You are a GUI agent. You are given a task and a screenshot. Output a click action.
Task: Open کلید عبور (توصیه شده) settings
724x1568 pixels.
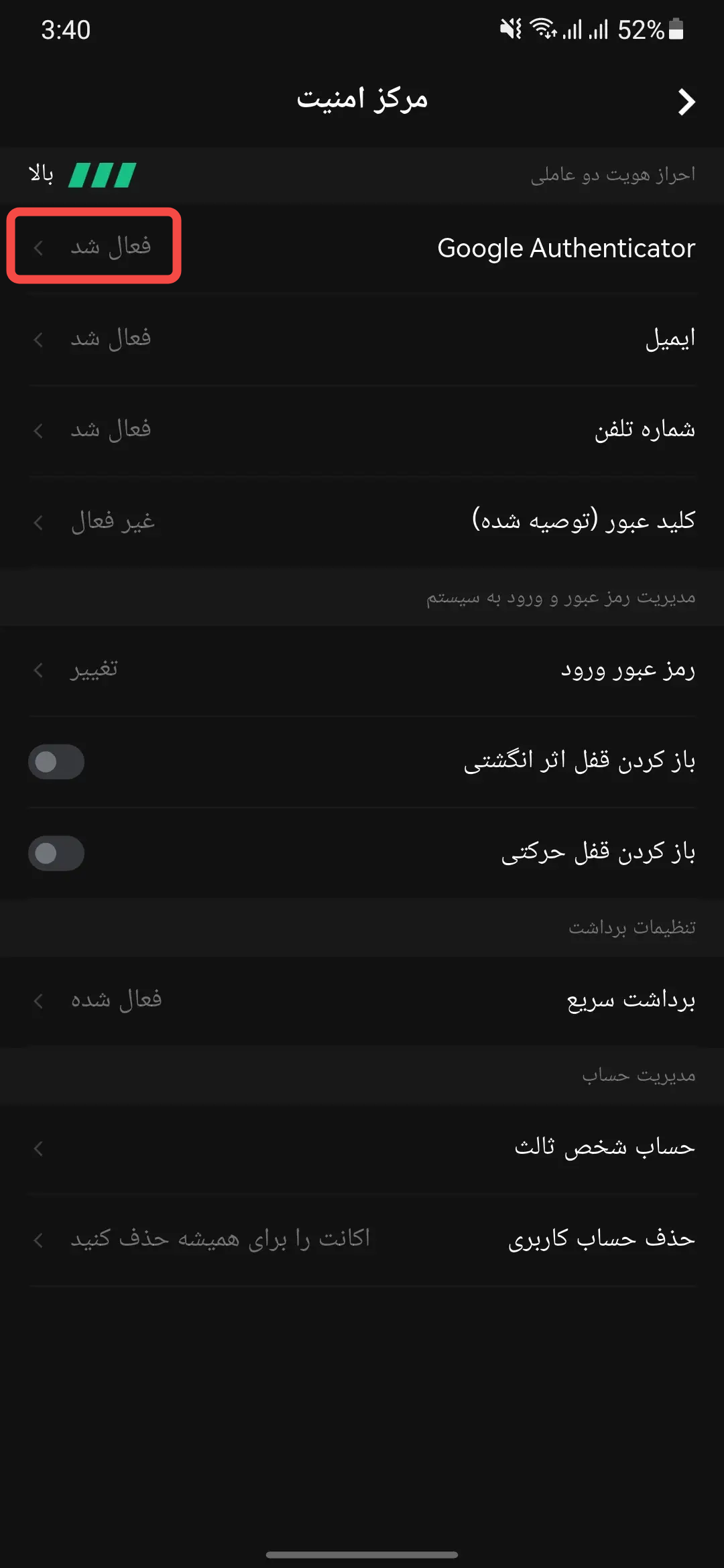(362, 521)
